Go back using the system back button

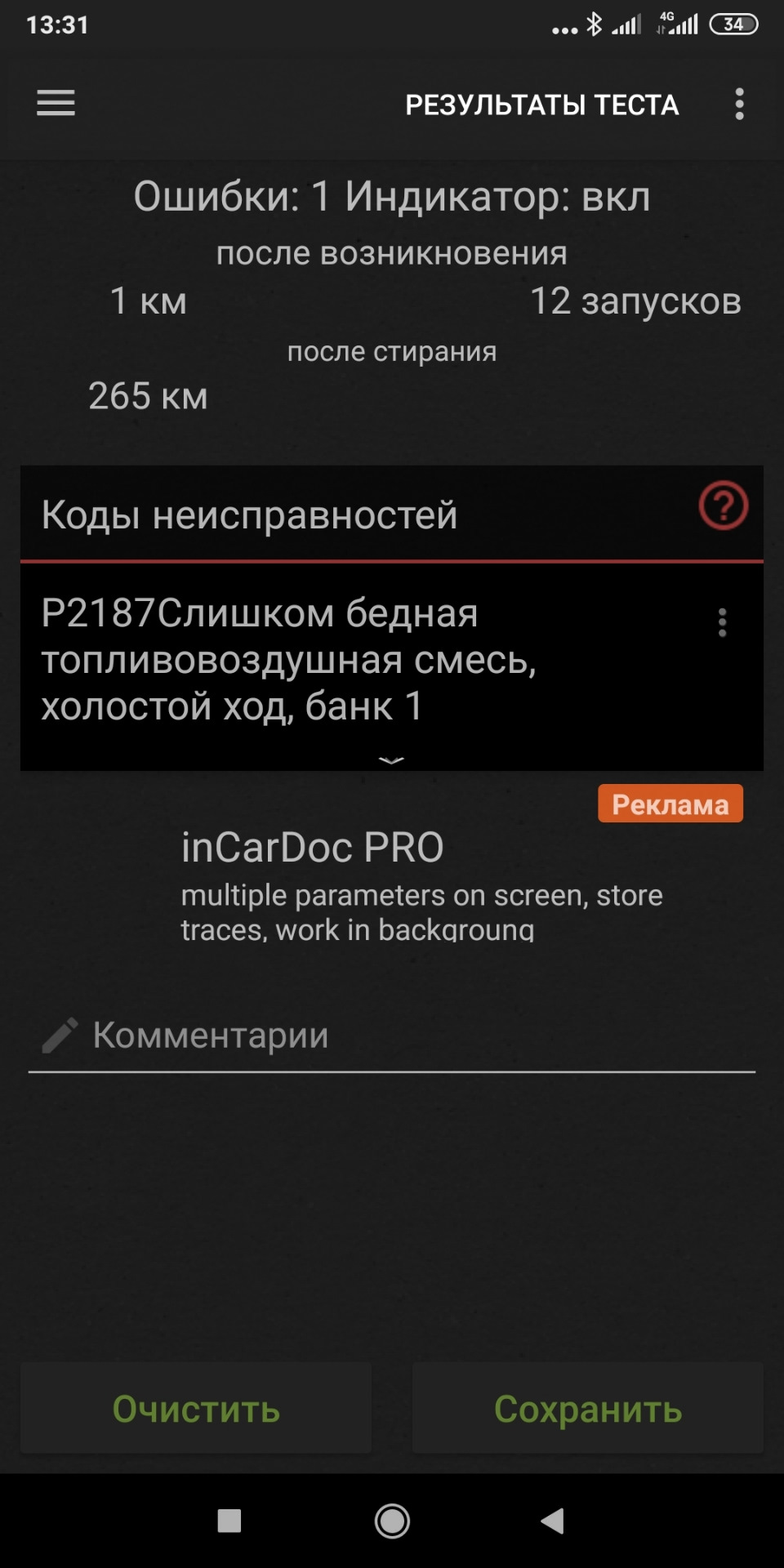click(x=553, y=1521)
